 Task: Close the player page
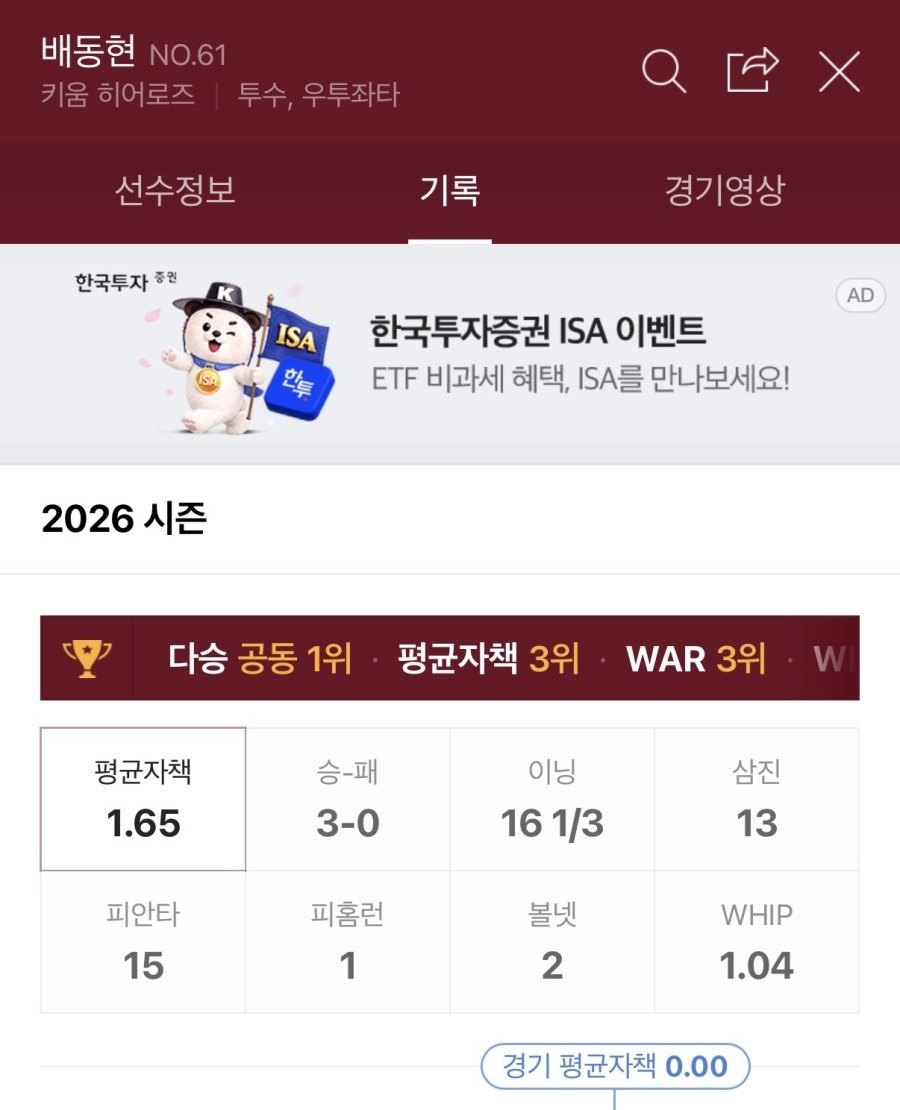pyautogui.click(x=839, y=71)
